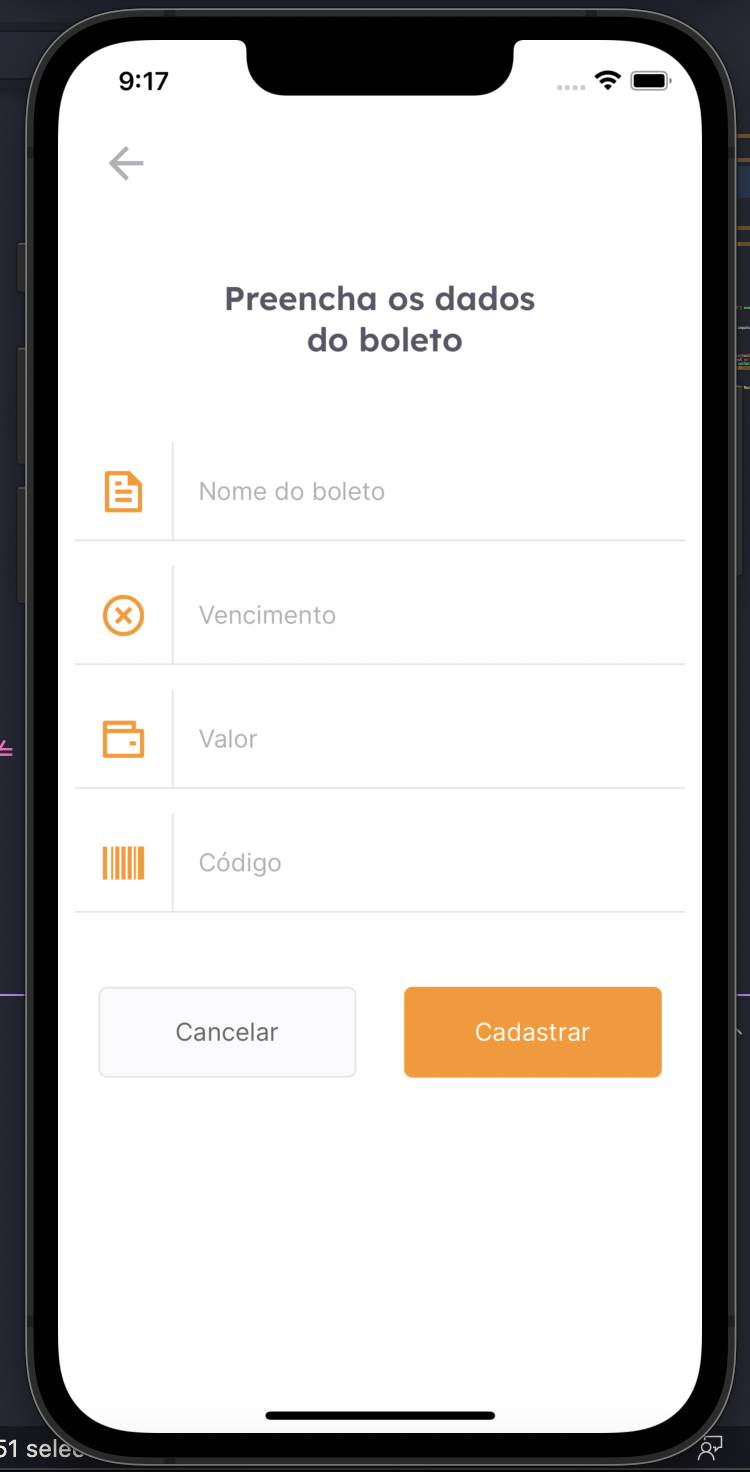
Task: Tap the Código input field
Action: pyautogui.click(x=430, y=862)
